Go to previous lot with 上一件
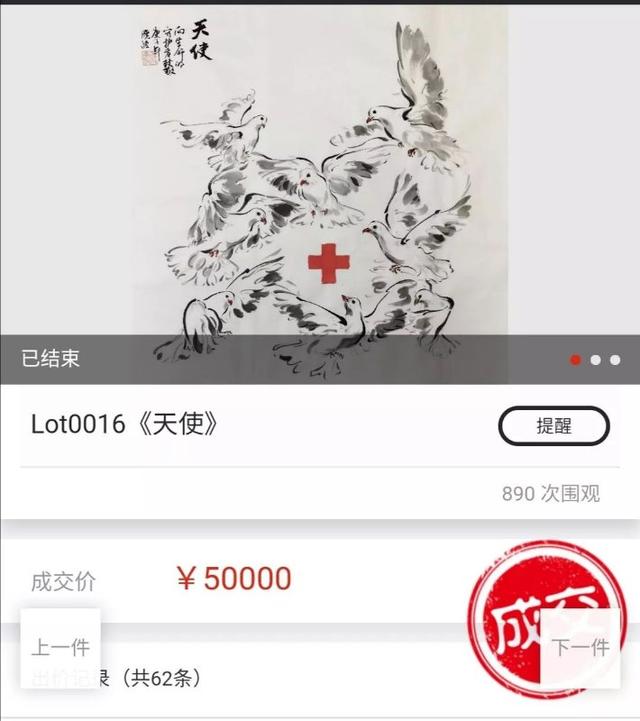 point(60,647)
